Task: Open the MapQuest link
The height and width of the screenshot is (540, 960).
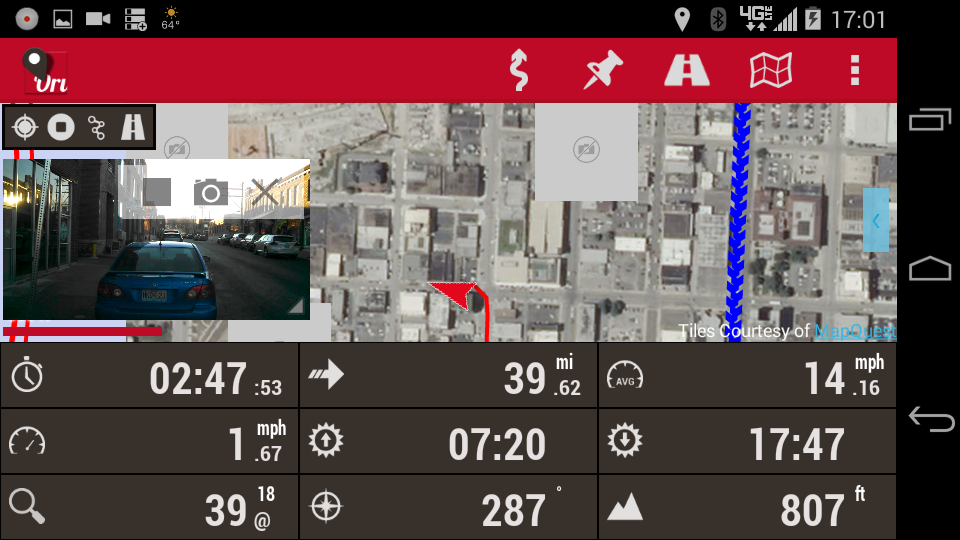Action: tap(855, 331)
